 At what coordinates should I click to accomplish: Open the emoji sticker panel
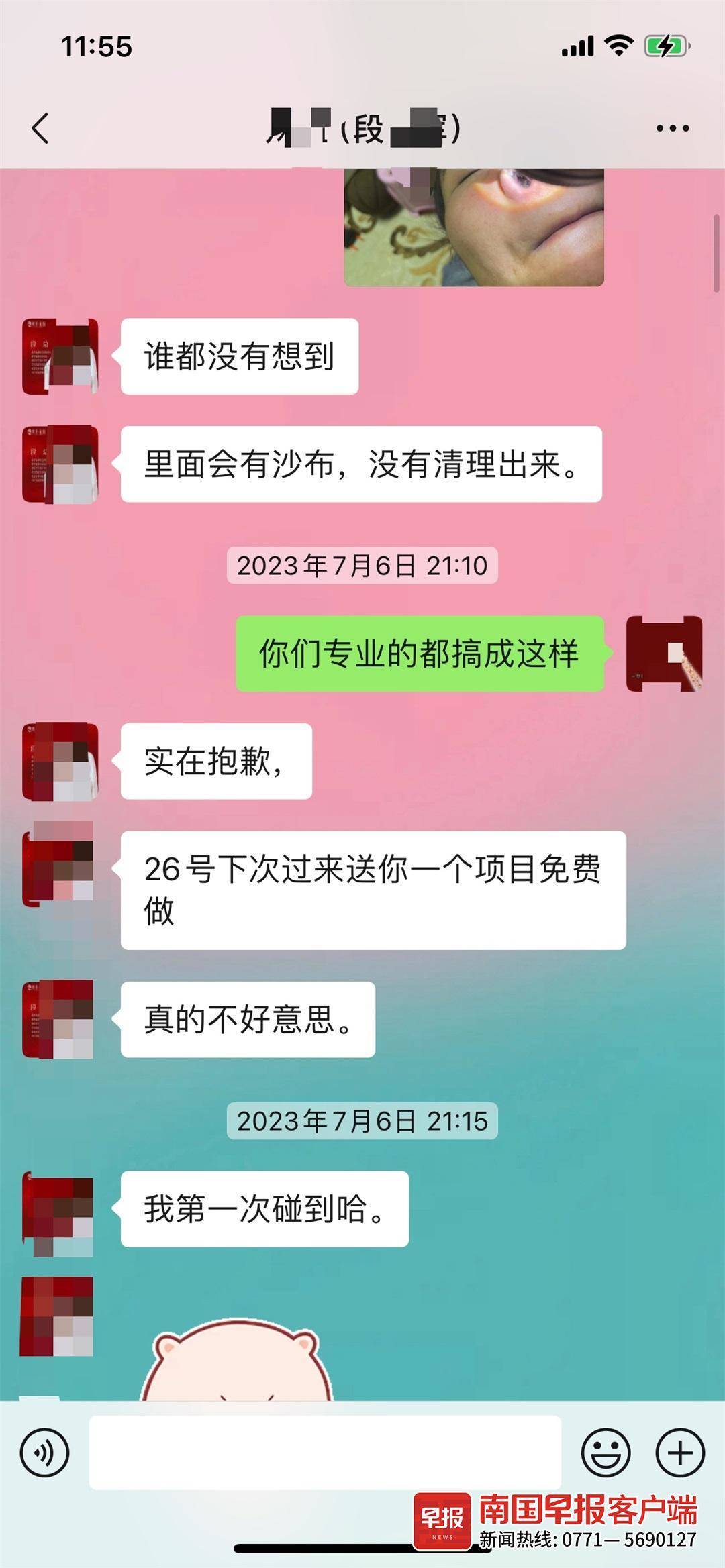(x=606, y=1453)
